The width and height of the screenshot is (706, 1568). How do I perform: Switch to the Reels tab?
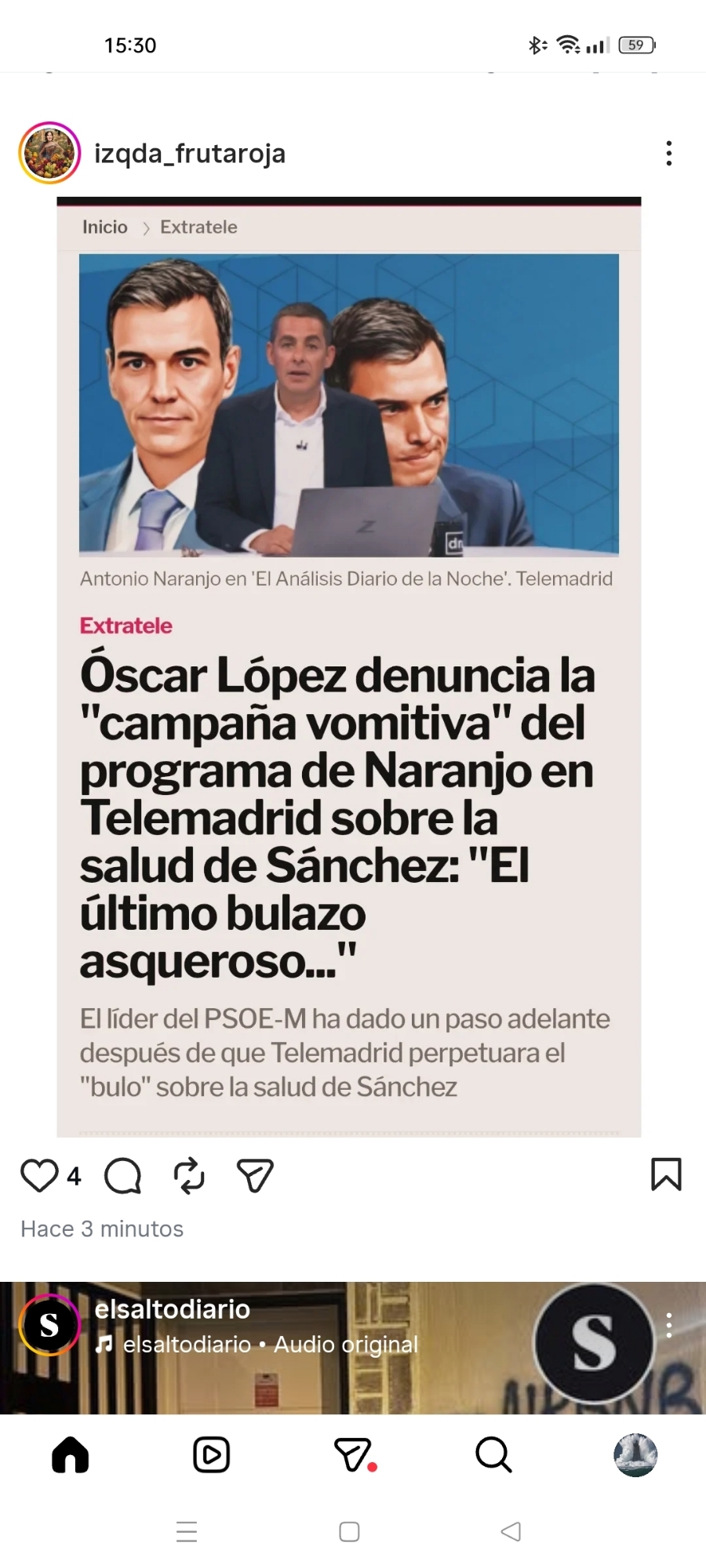[212, 1455]
